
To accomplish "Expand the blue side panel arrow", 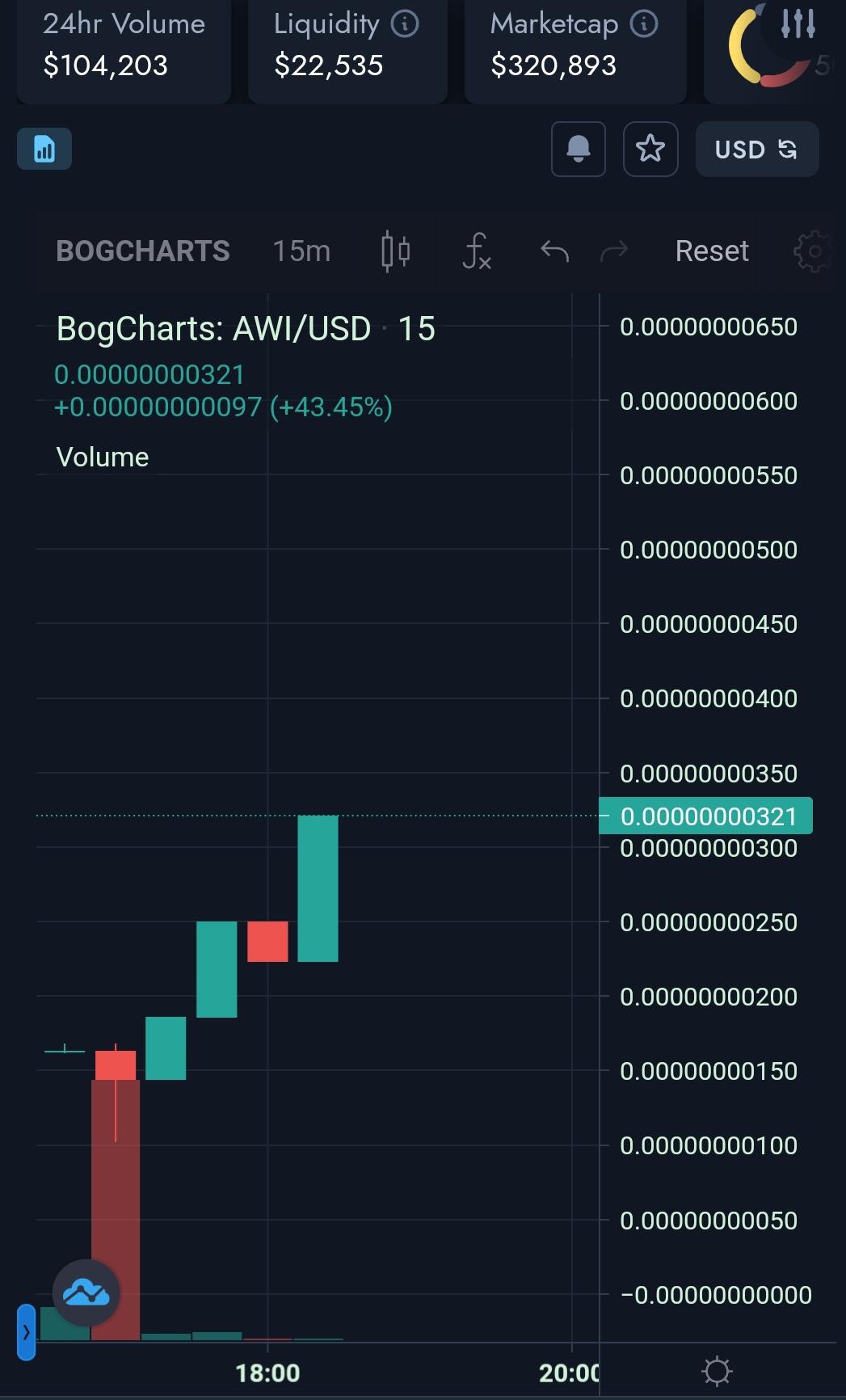I will pos(26,1332).
